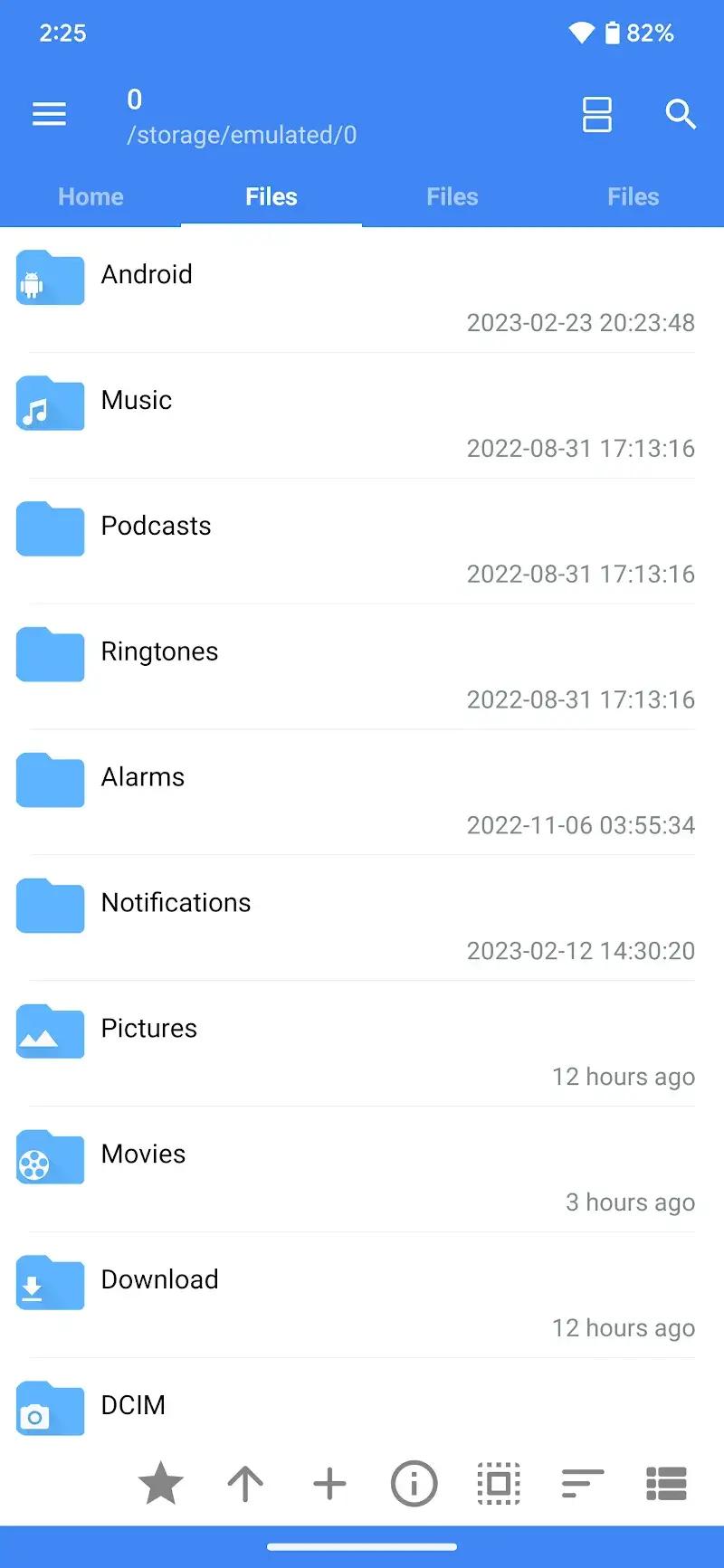The height and width of the screenshot is (1568, 724).
Task: Open storage info details
Action: [x=414, y=1483]
